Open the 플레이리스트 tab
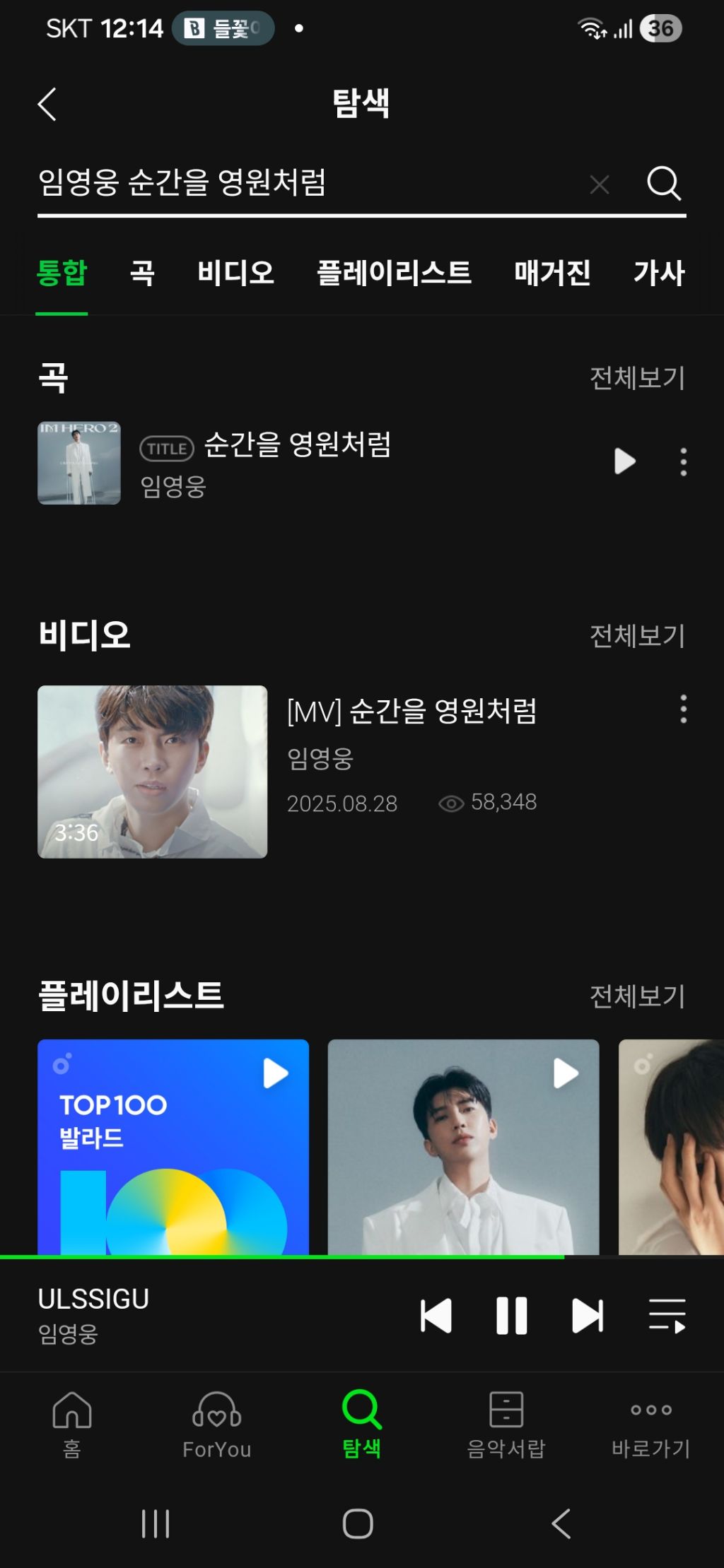724x1568 pixels. (394, 273)
